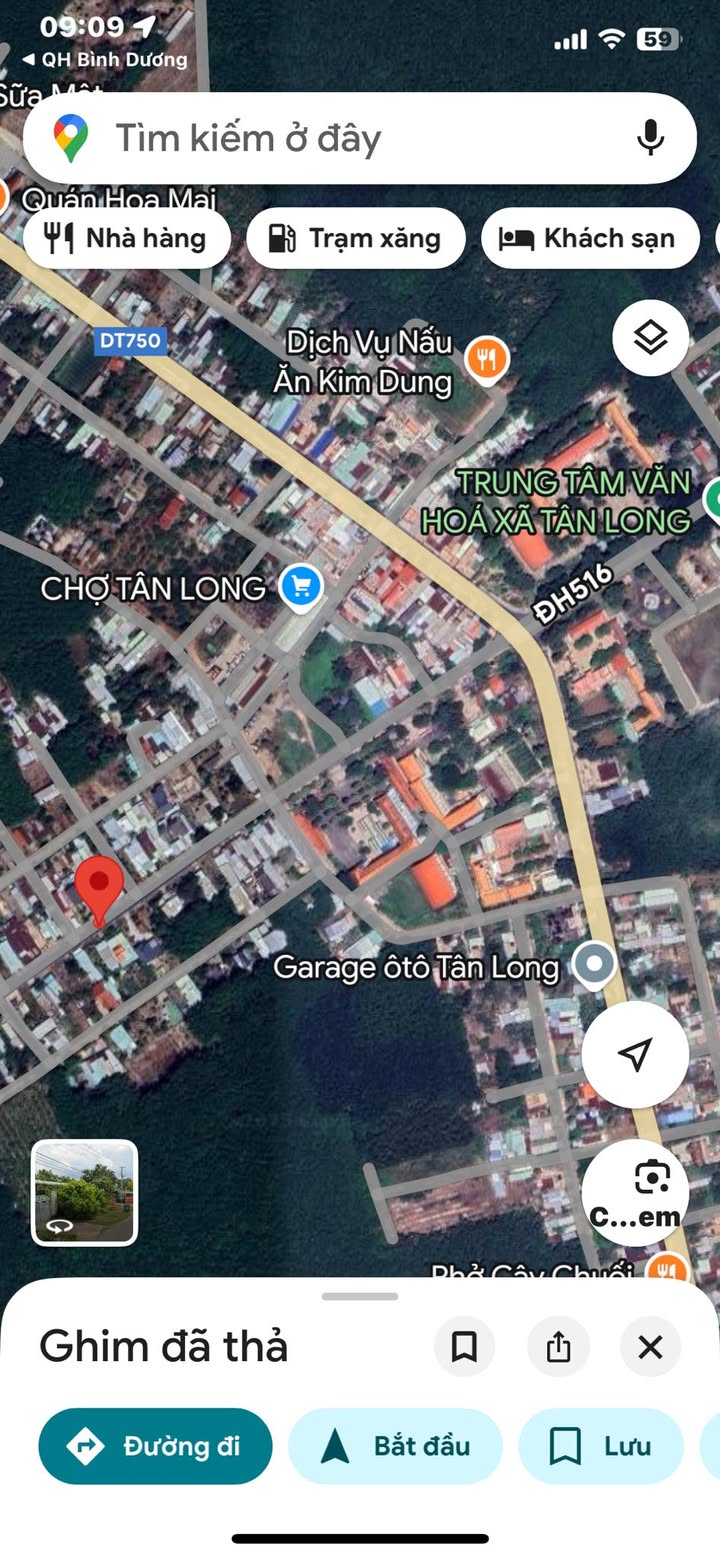Screen dimensions: 720x1559
Task: Select the "Nhà hàng" chip
Action: click(x=126, y=239)
